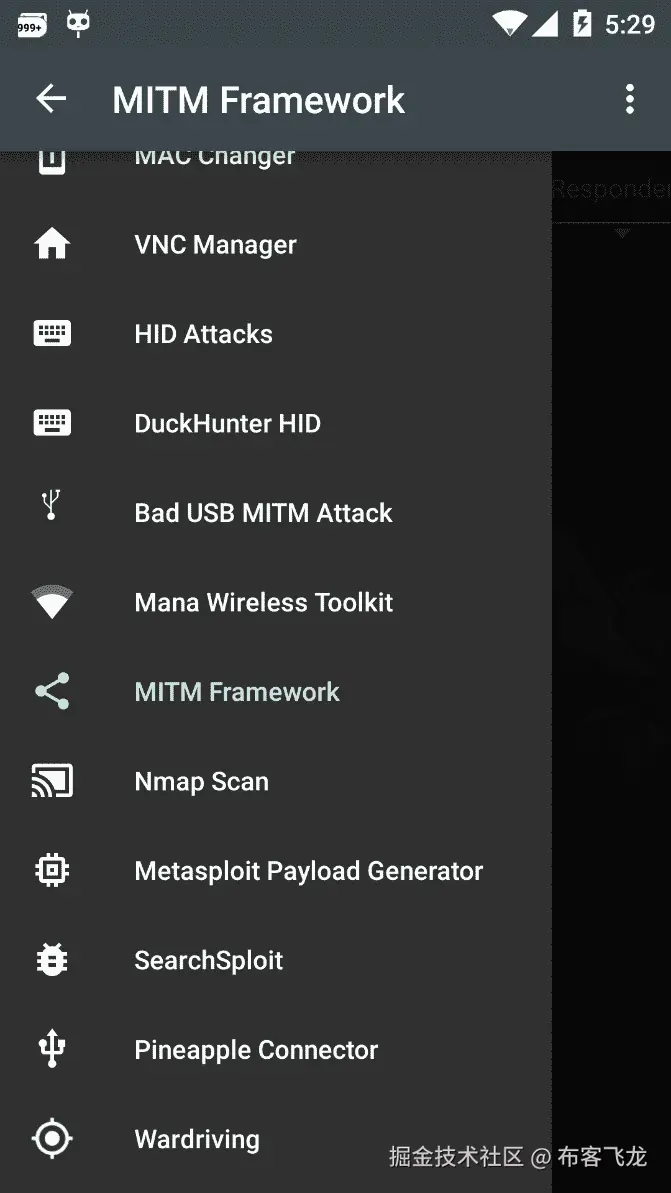The image size is (671, 1193).
Task: Go to SearchSploit
Action: click(208, 961)
